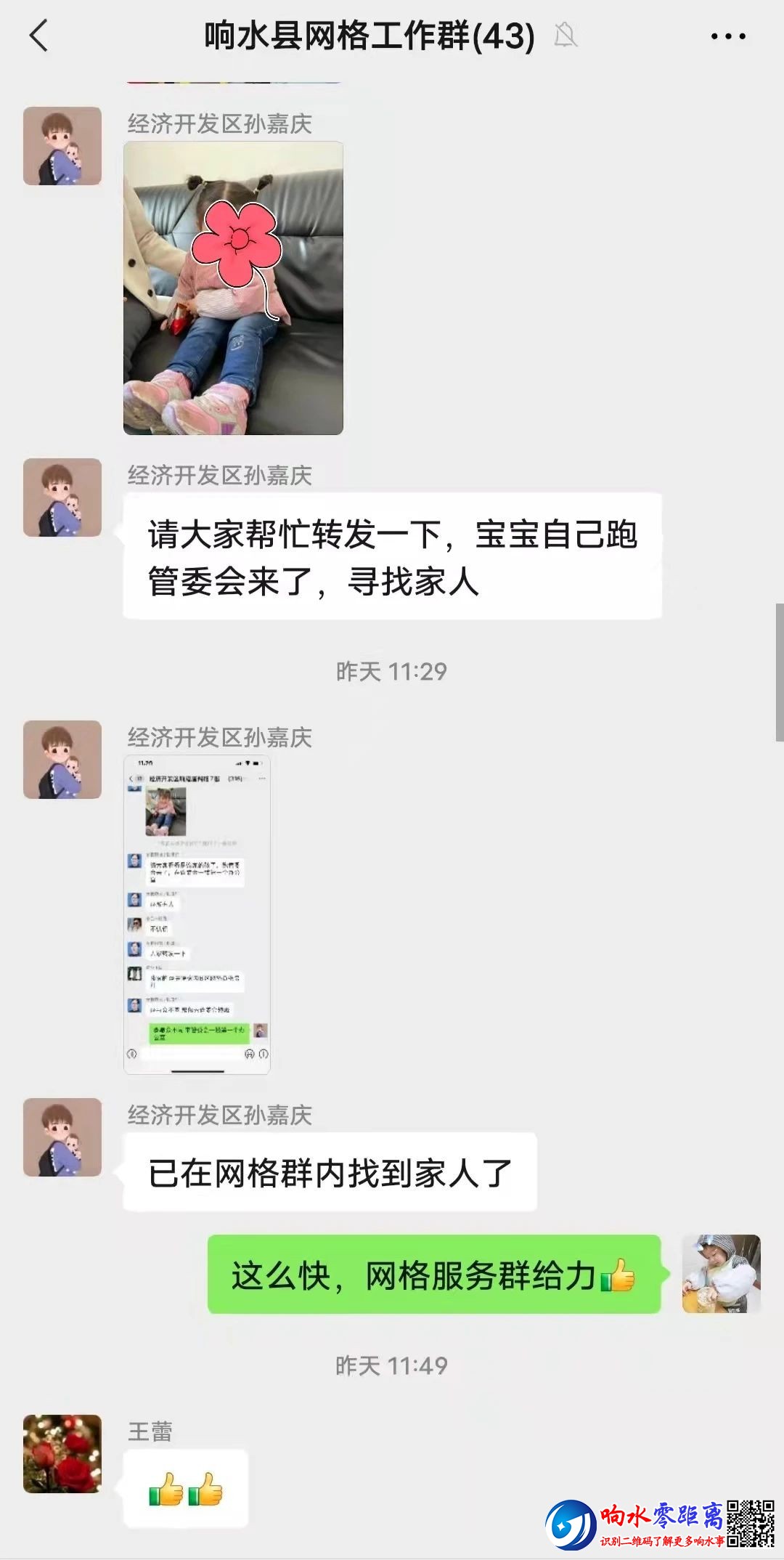Open the group chat overflow menu
The width and height of the screenshot is (784, 1560).
(x=727, y=36)
